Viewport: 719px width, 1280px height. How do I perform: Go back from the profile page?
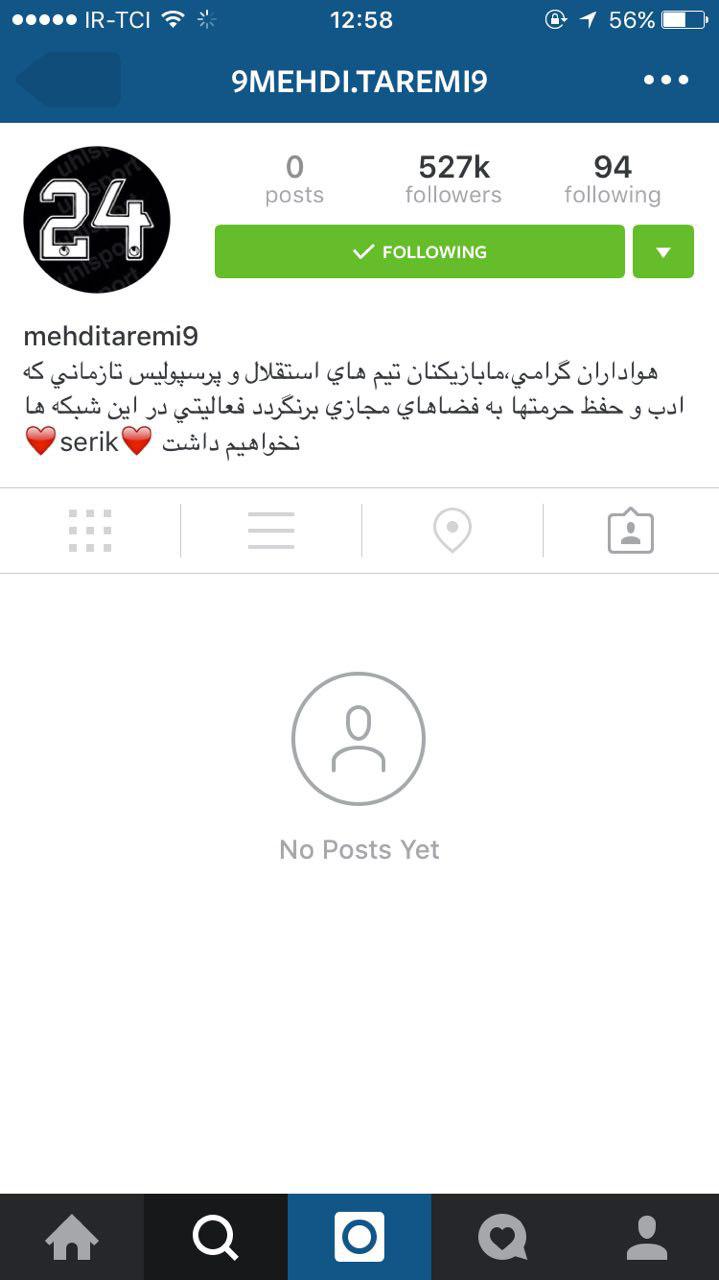(68, 80)
